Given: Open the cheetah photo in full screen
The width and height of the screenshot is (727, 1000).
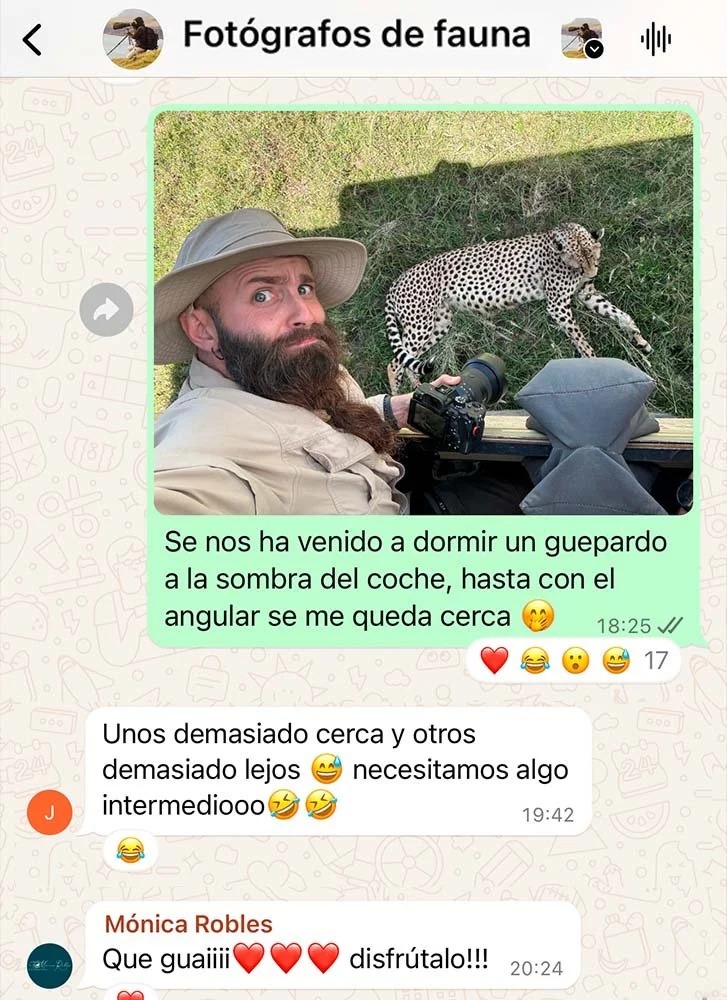Looking at the screenshot, I should click(420, 310).
